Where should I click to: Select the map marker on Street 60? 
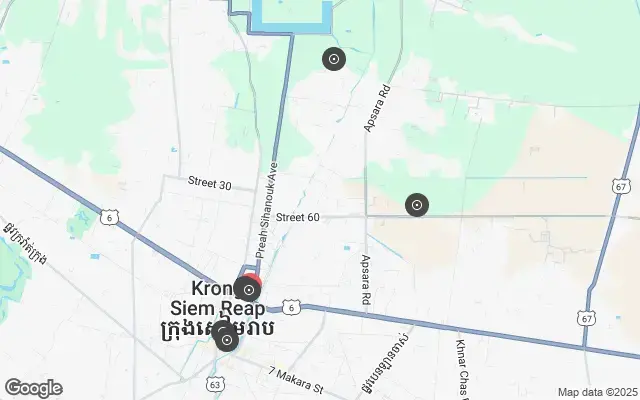pyautogui.click(x=417, y=205)
